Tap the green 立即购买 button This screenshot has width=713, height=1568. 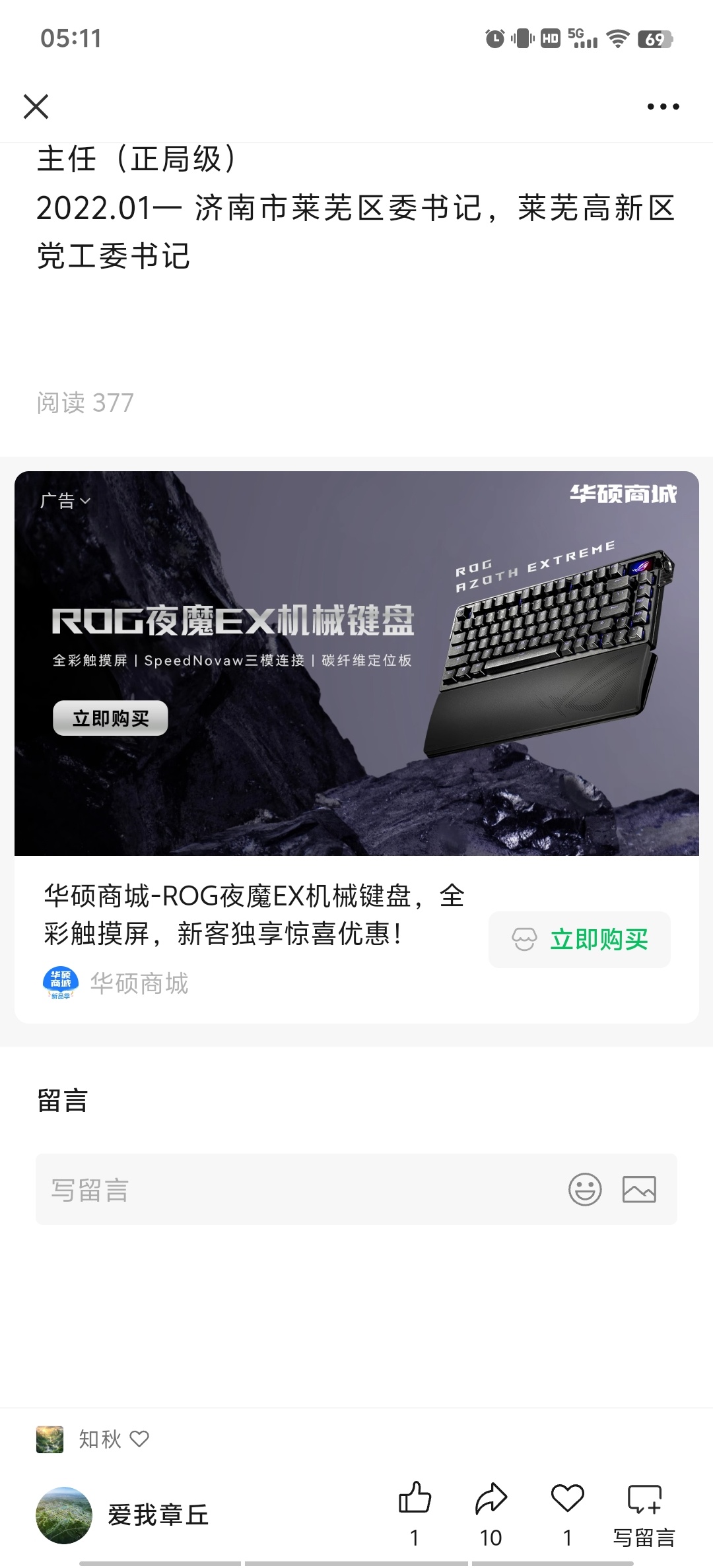click(580, 940)
